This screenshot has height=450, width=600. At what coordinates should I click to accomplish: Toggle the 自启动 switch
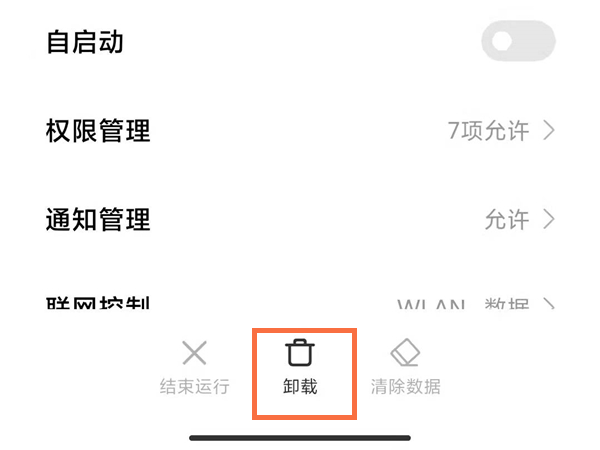517,43
